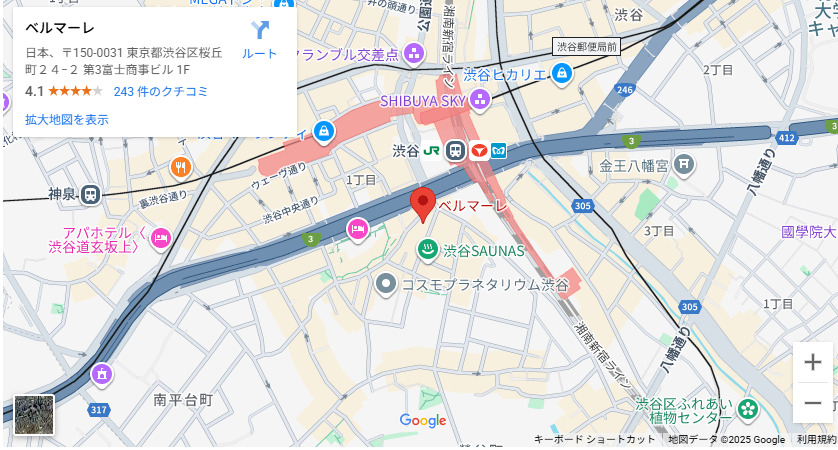Select the 神泉 station marker
Image resolution: width=838 pixels, height=450 pixels.
click(x=91, y=194)
